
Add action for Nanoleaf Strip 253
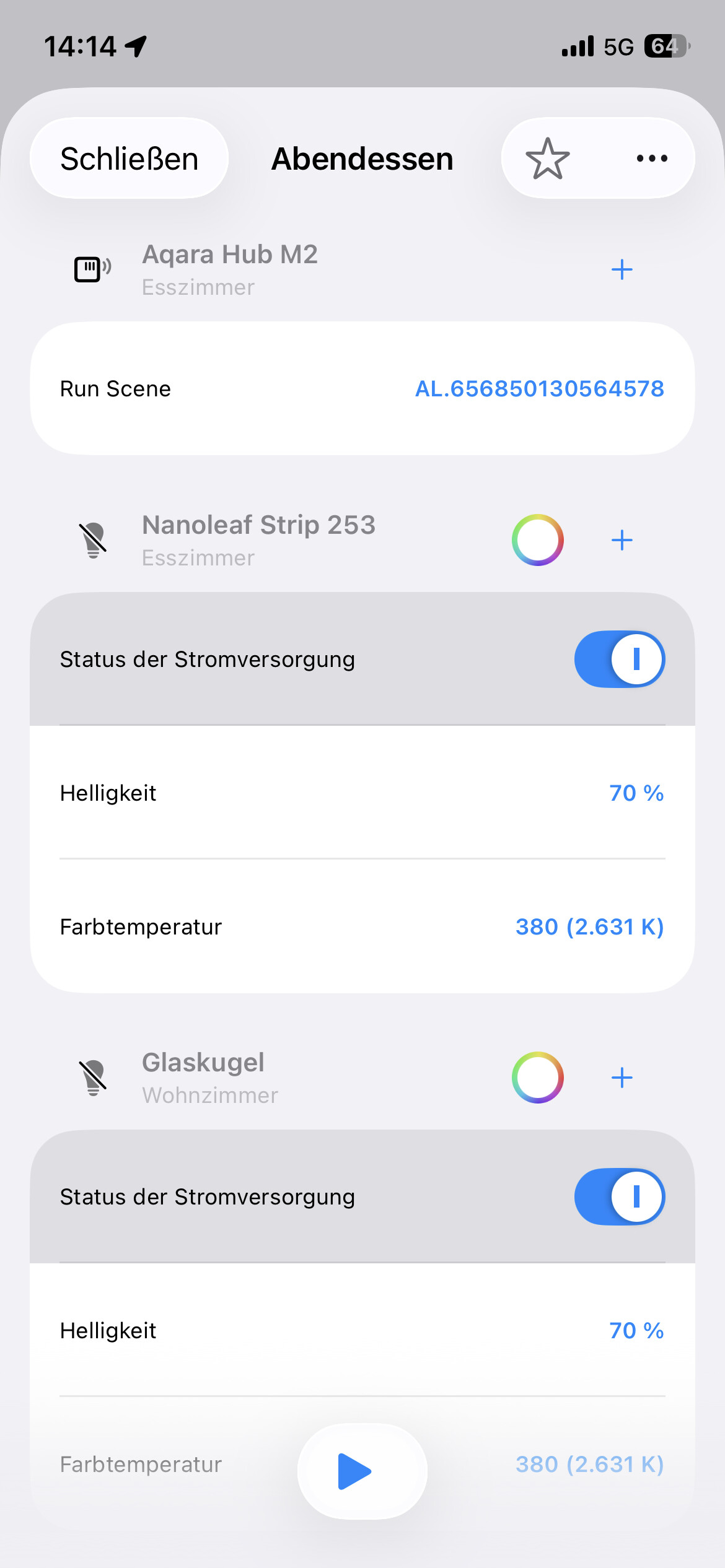(x=622, y=540)
